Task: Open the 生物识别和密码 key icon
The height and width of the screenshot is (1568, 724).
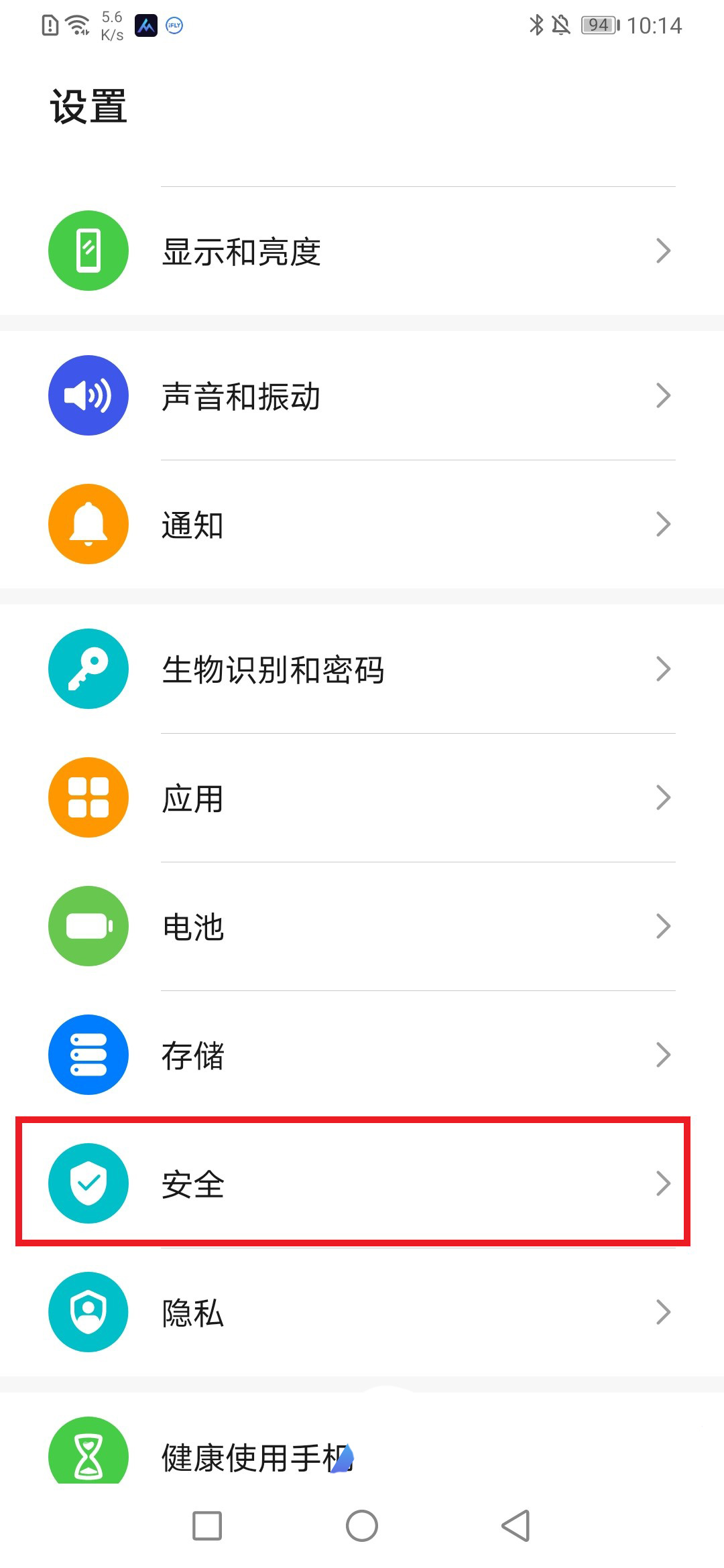Action: [88, 668]
